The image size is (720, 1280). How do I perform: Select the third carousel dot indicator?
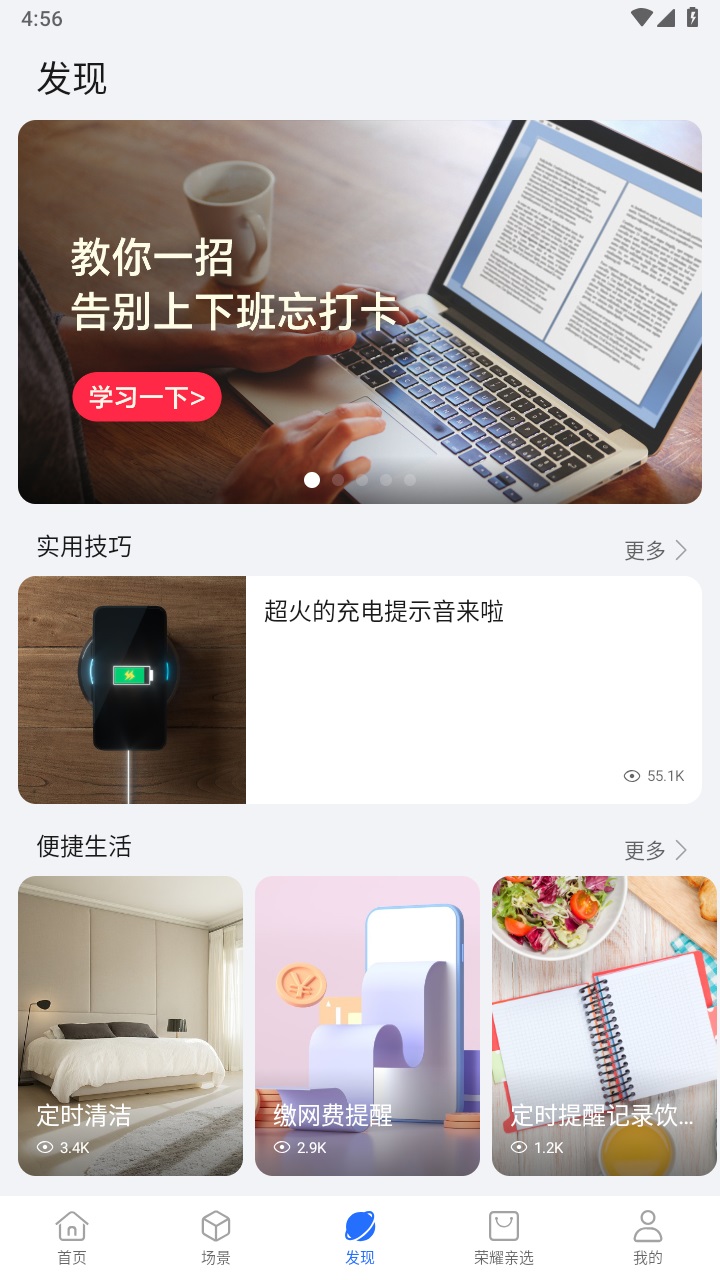[360, 480]
